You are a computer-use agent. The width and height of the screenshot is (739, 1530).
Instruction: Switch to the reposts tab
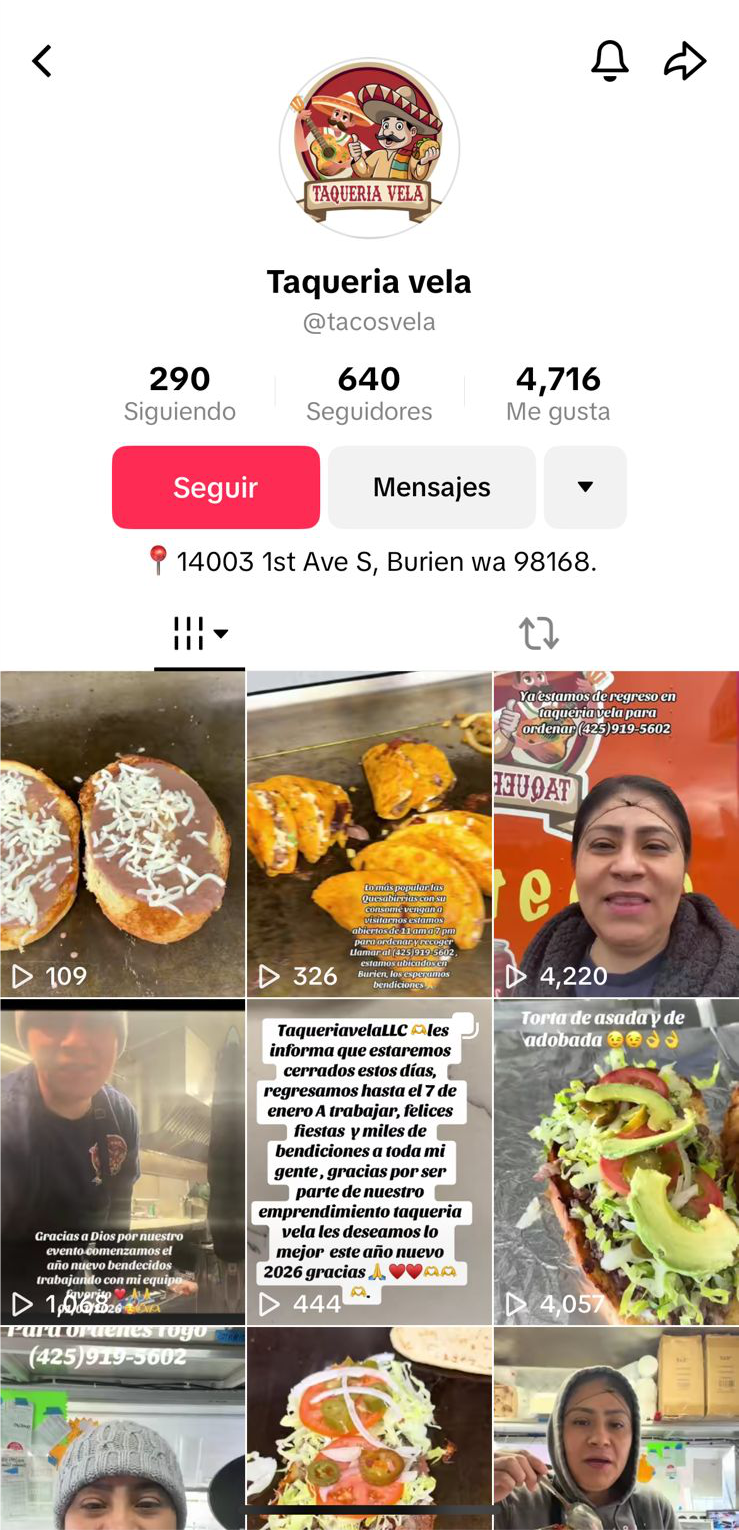538,633
